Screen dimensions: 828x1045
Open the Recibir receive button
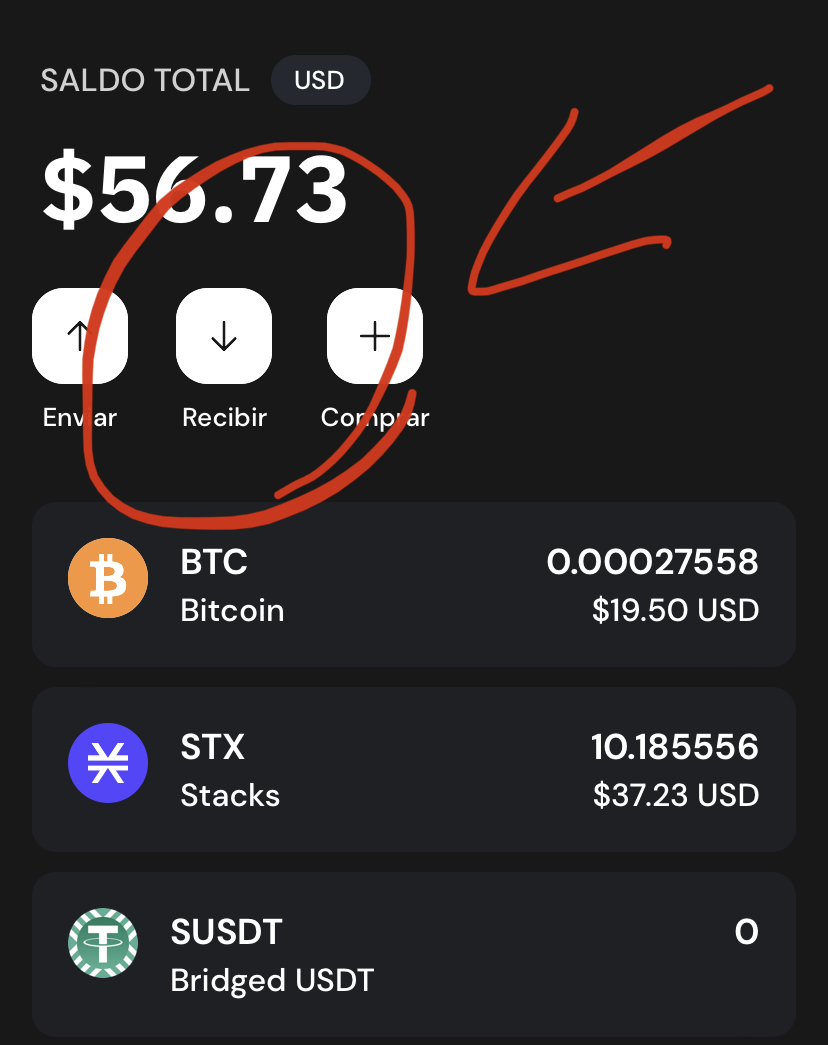[224, 337]
